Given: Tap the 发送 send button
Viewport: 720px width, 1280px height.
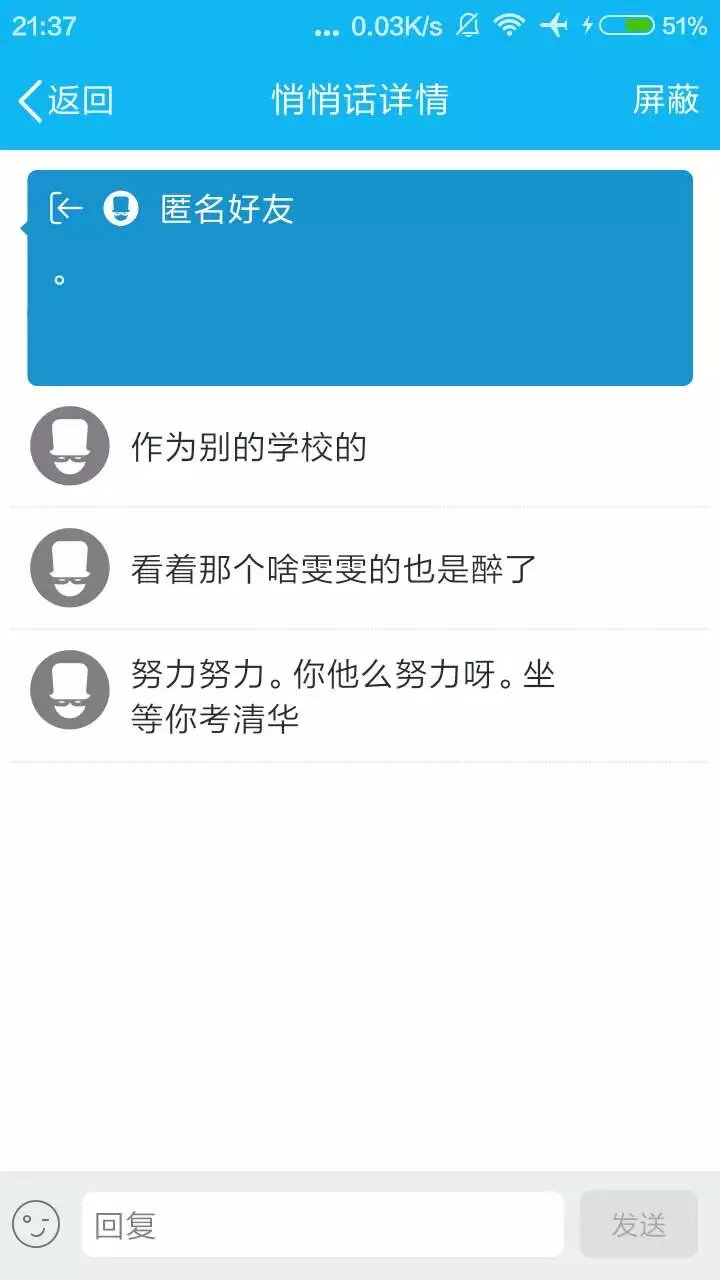Looking at the screenshot, I should (x=638, y=1224).
